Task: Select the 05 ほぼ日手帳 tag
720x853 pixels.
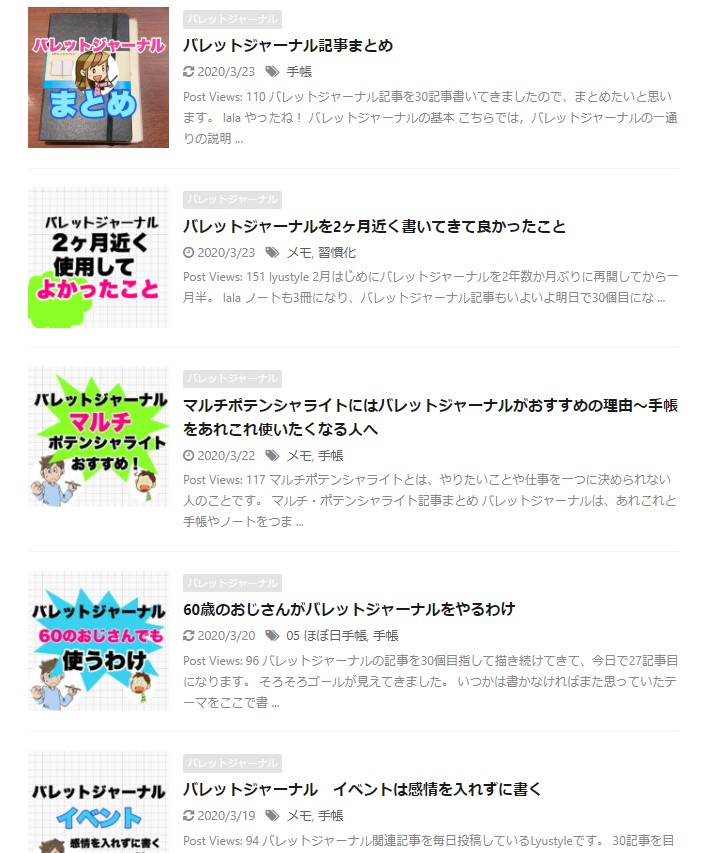Action: [x=326, y=635]
